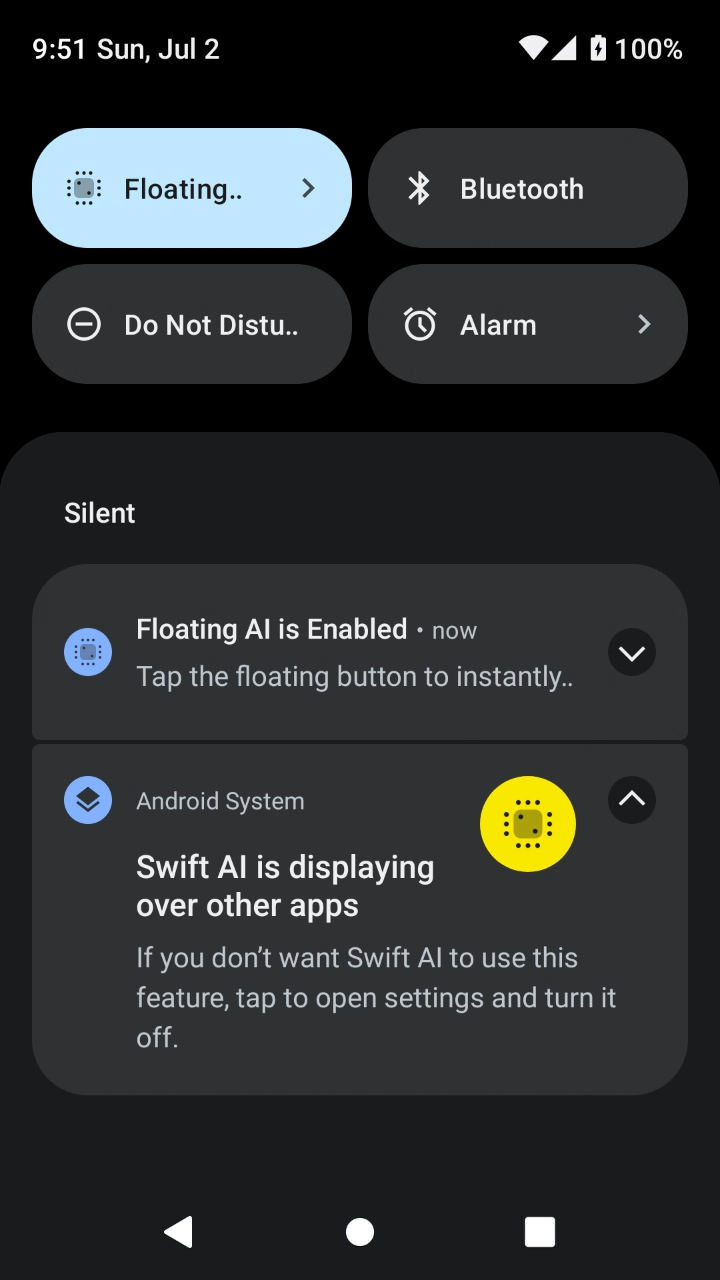
Task: Go to the home screen
Action: [x=360, y=1232]
